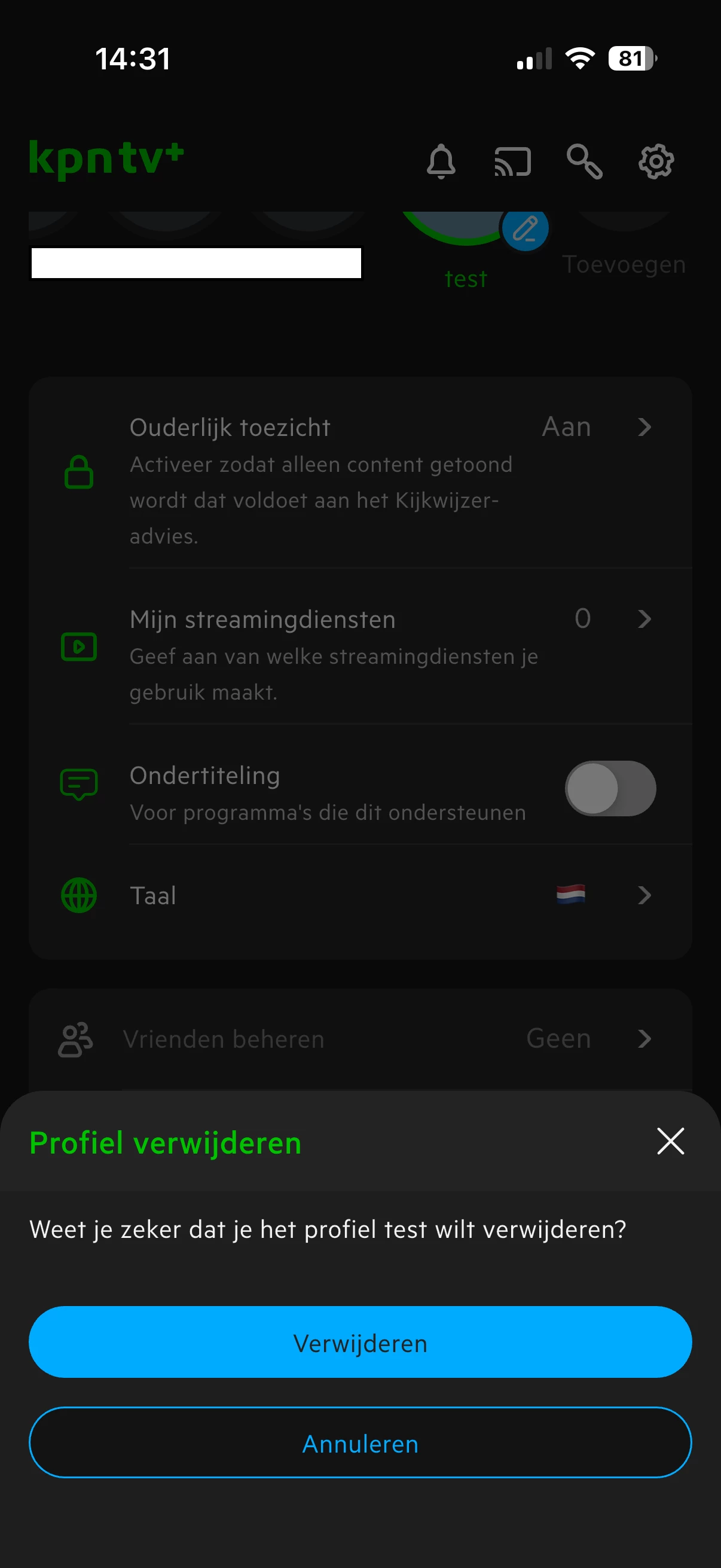
Task: Confirm deletion with the Verwijderen button
Action: (360, 1342)
